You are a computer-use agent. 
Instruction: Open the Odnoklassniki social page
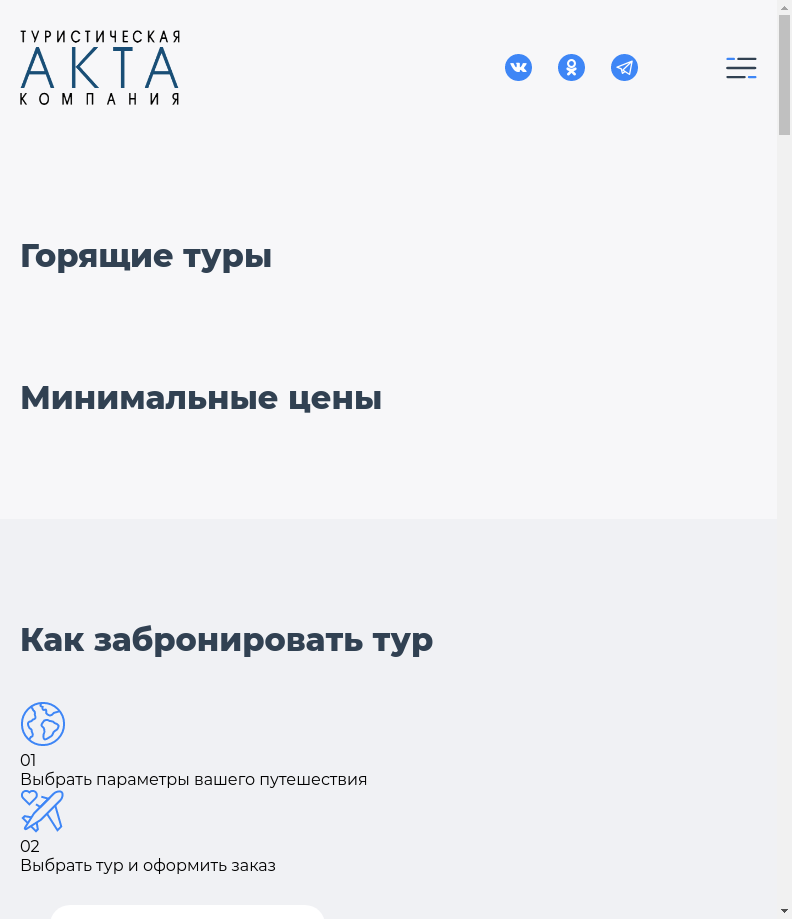coord(571,68)
